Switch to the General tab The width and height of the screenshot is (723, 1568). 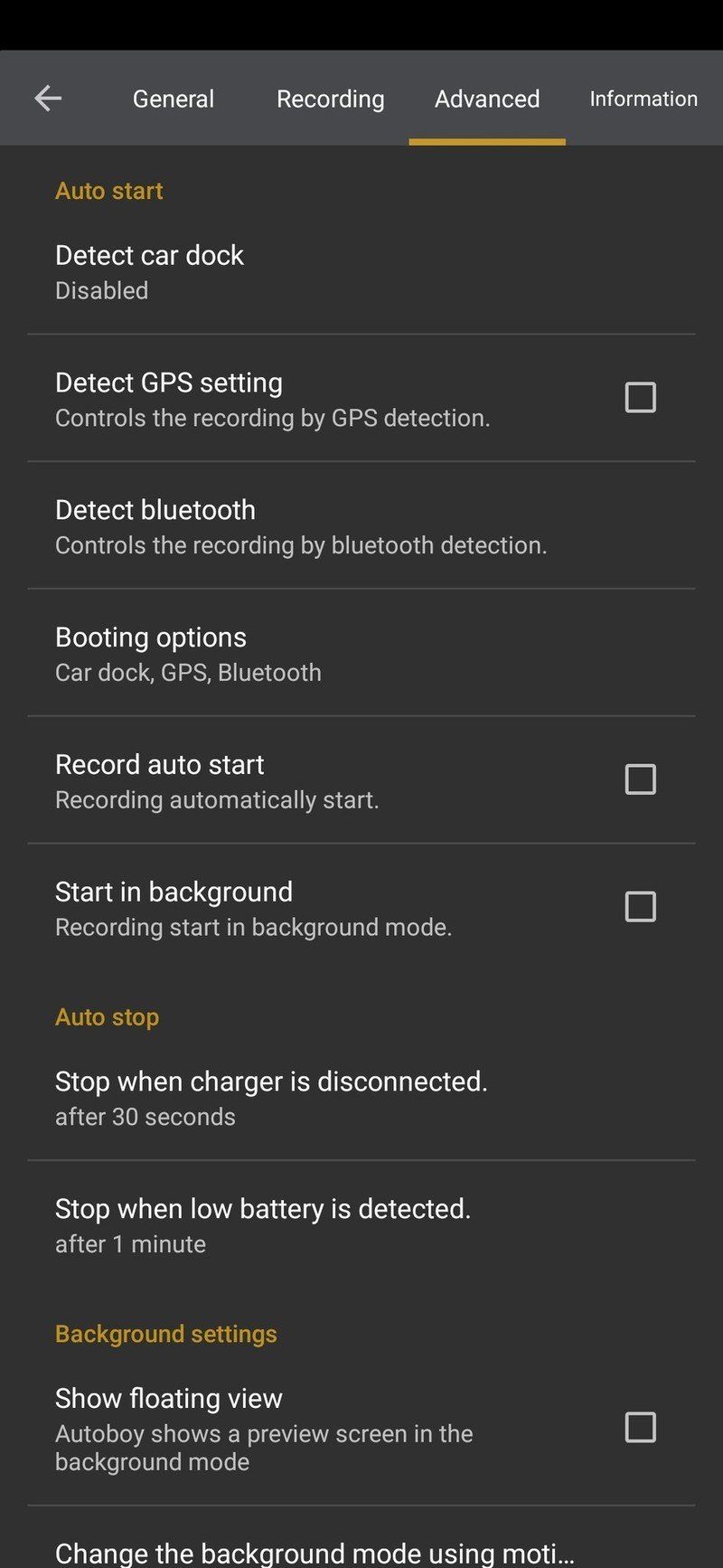click(173, 98)
